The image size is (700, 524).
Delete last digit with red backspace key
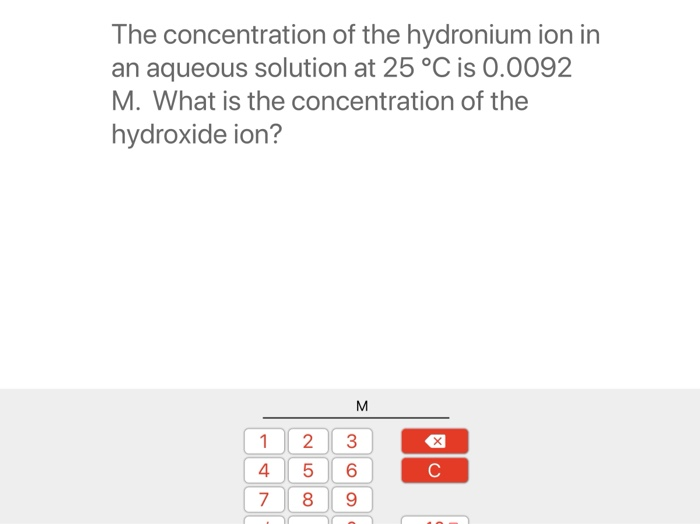pos(434,441)
